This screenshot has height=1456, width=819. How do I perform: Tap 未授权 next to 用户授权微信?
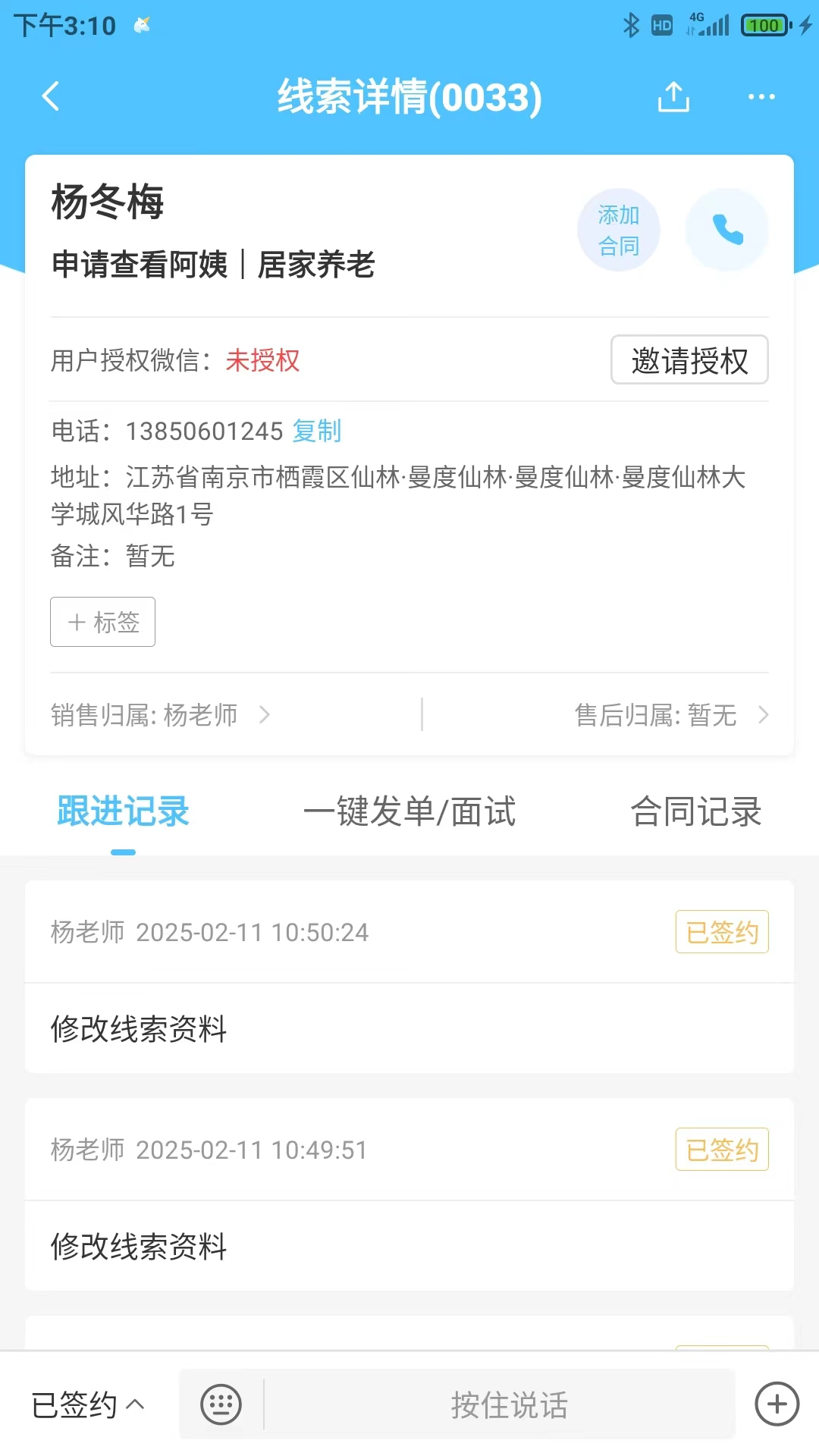click(x=262, y=362)
